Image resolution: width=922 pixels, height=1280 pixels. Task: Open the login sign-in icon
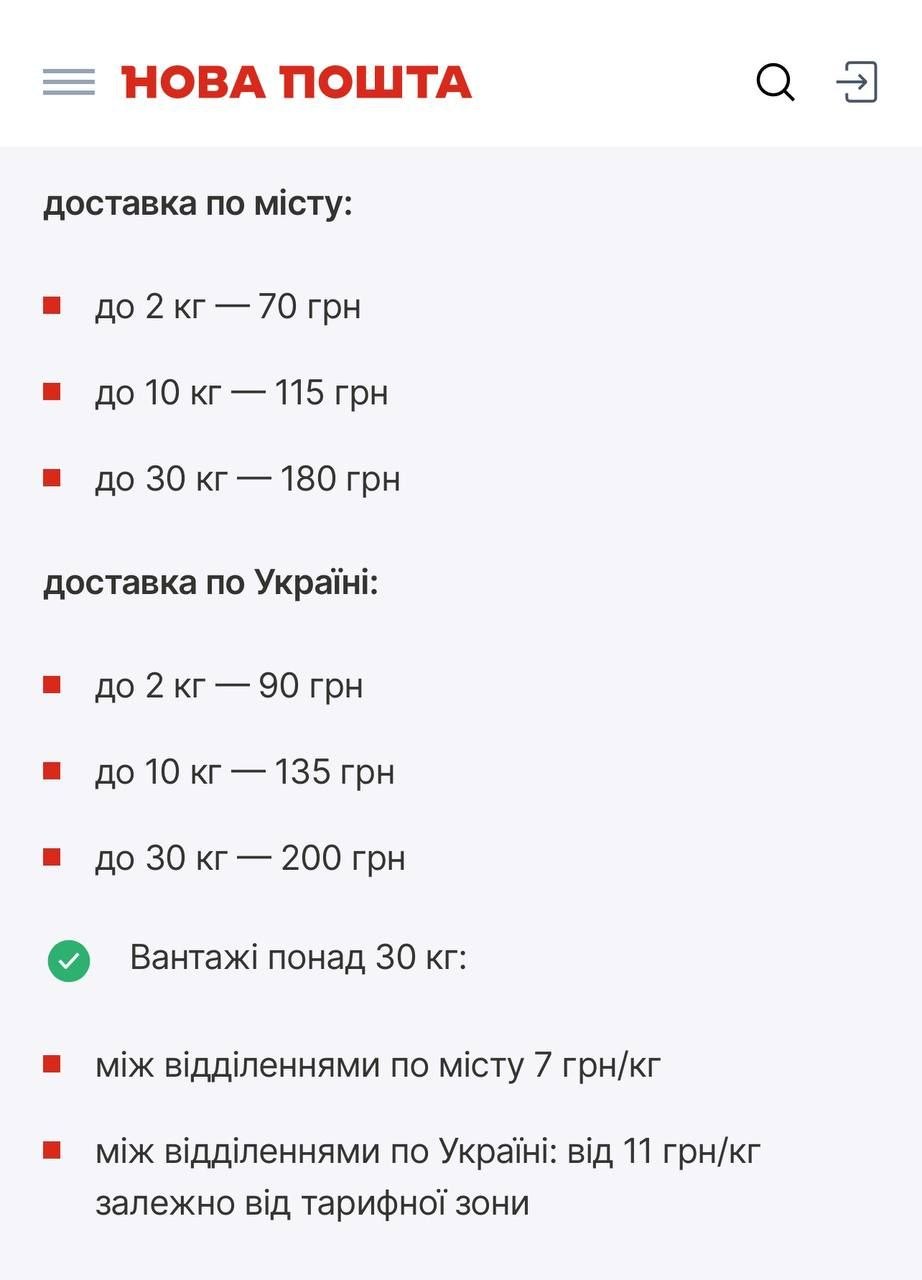[857, 82]
